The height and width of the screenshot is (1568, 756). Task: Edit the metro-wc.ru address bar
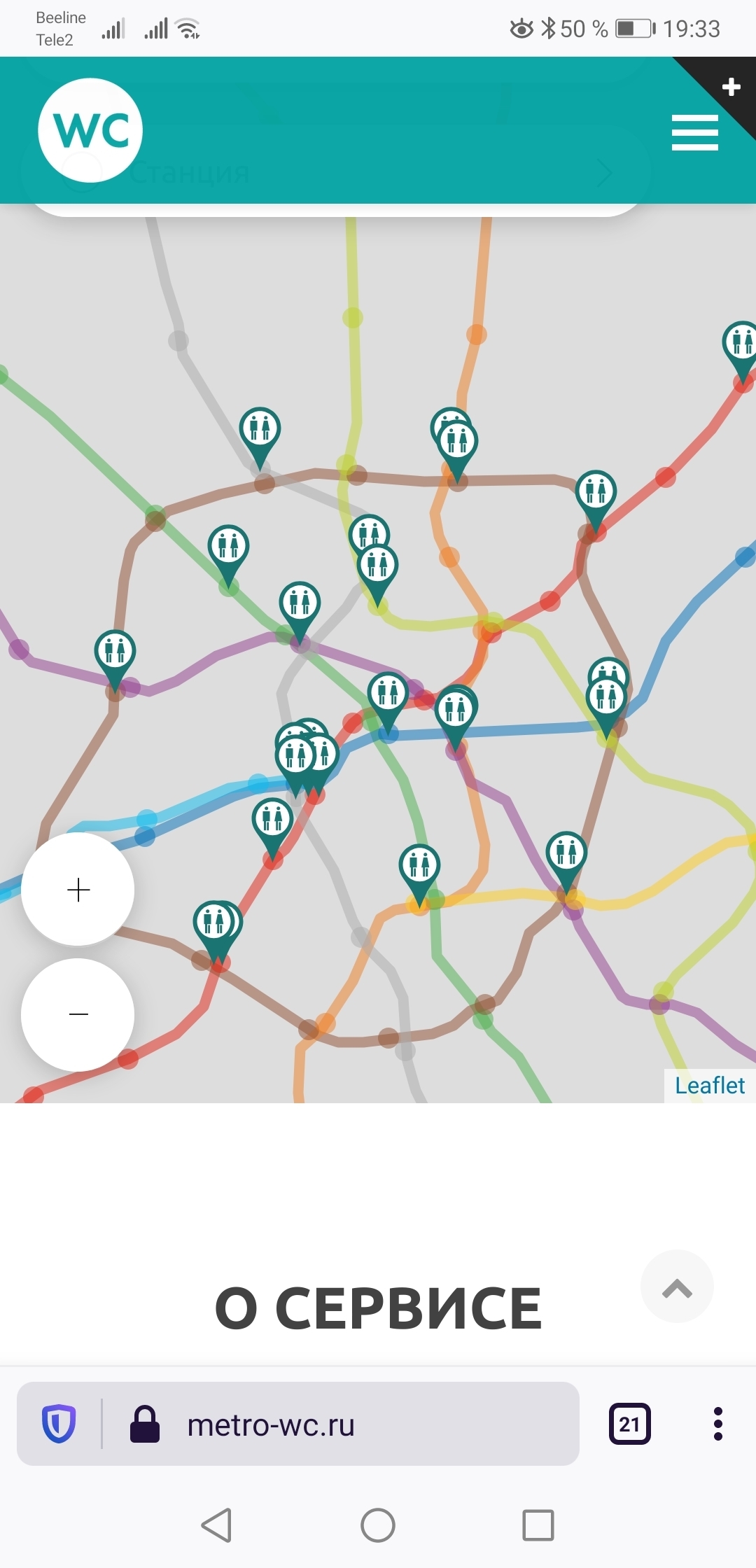(350, 1424)
